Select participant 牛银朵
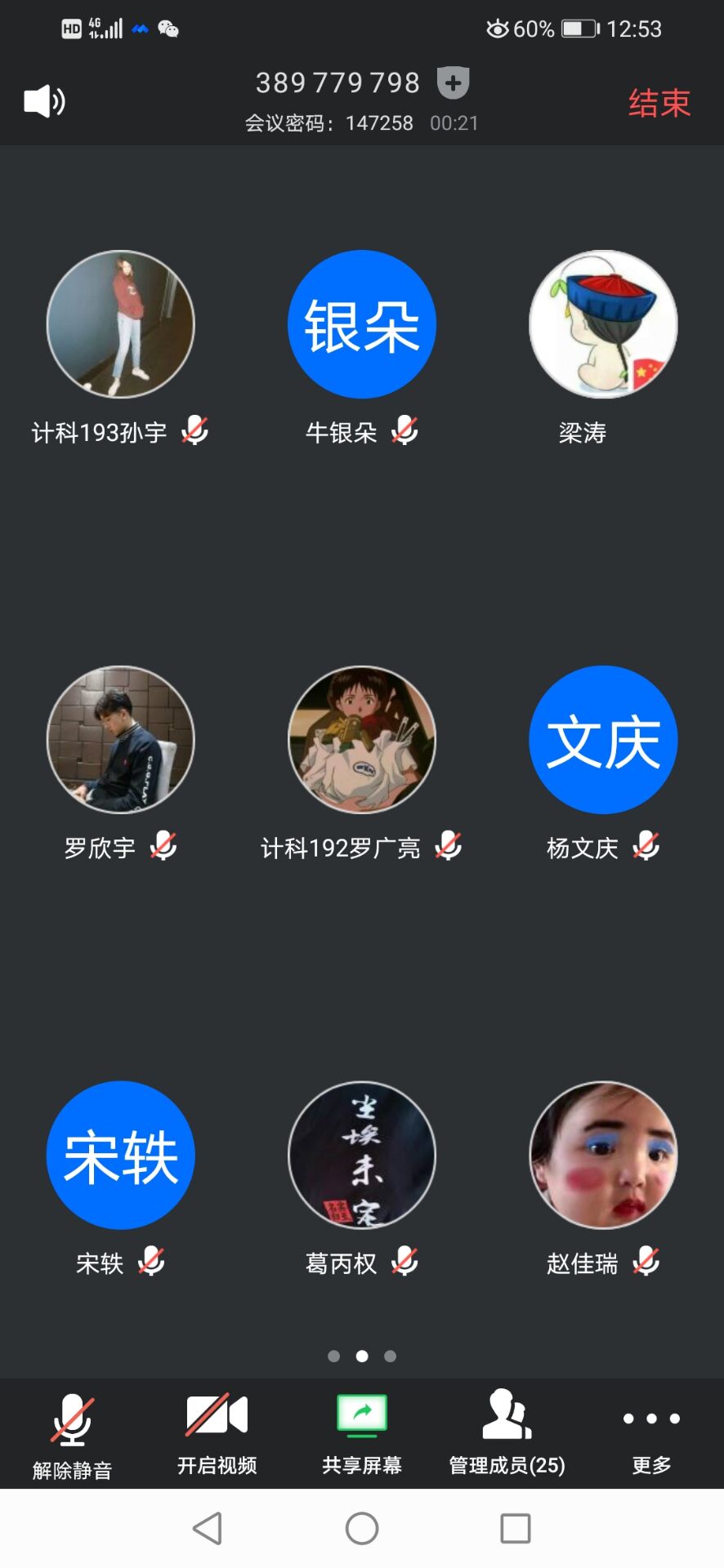724x1568 pixels. tap(362, 325)
